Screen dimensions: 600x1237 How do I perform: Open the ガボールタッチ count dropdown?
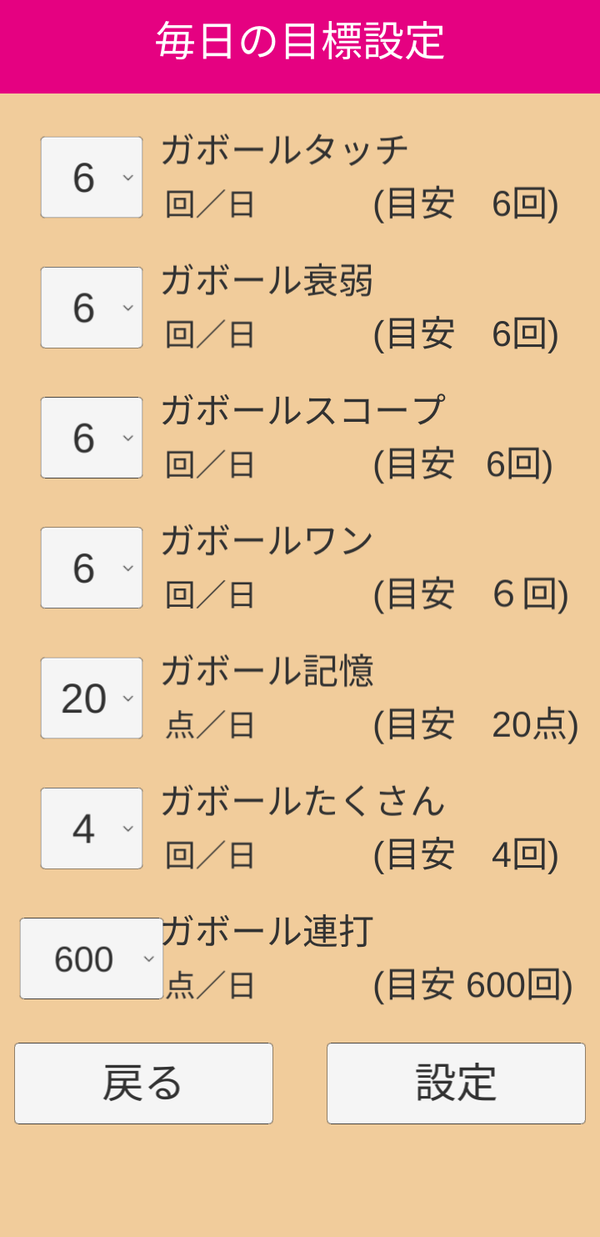pos(91,177)
